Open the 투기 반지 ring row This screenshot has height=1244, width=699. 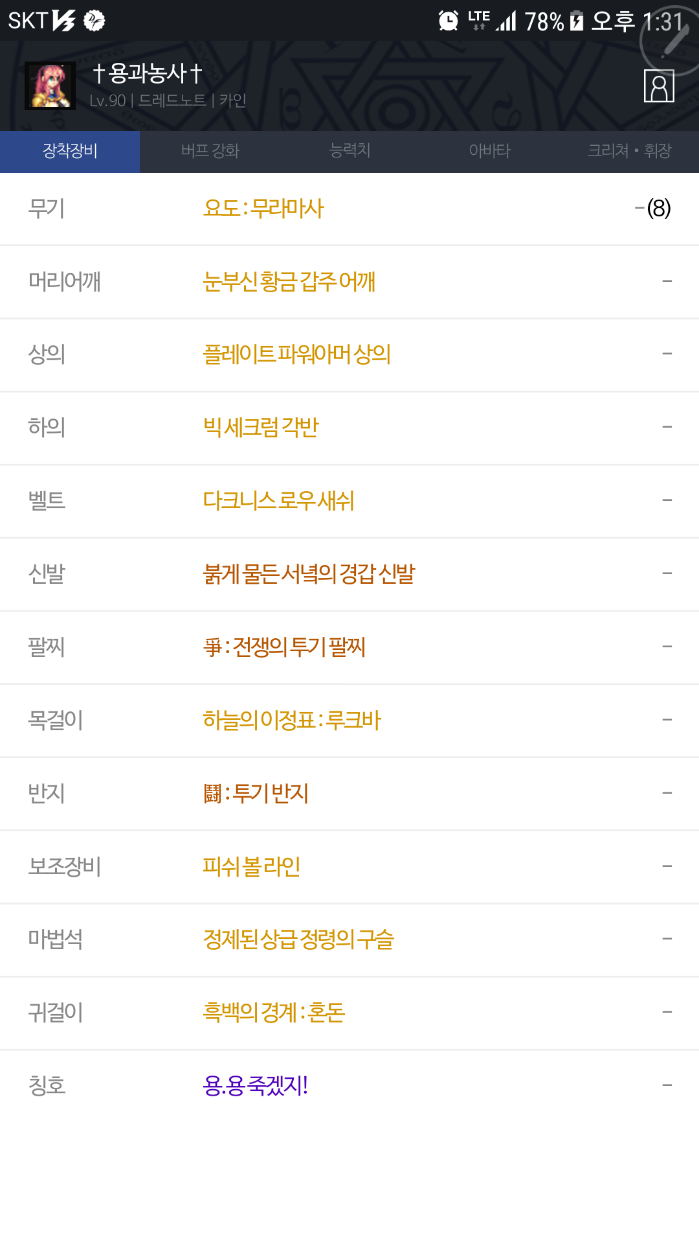tap(255, 793)
